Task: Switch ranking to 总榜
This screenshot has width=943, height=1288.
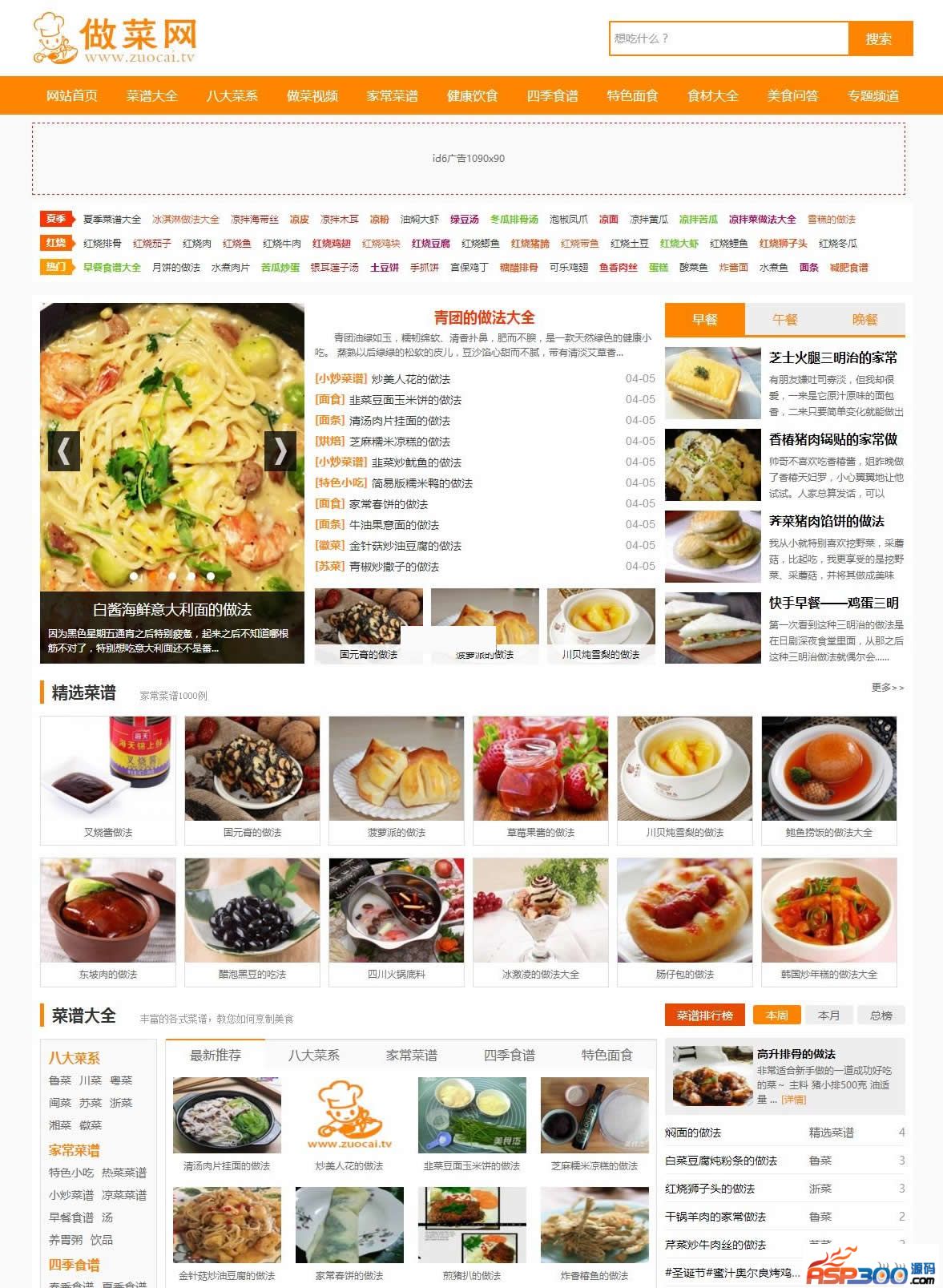Action: (881, 1015)
